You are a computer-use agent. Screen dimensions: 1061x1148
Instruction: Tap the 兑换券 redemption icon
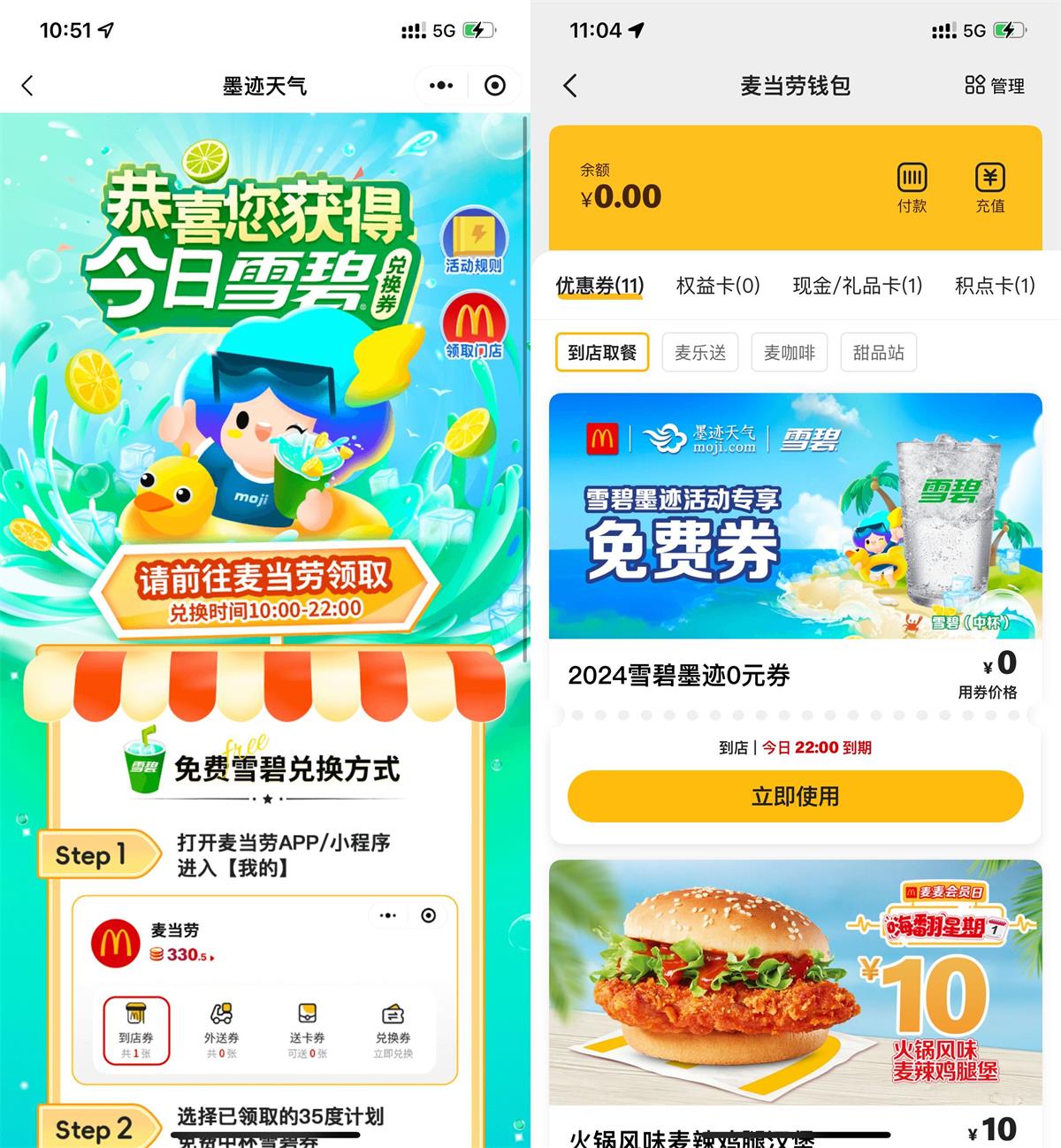pos(394,1026)
